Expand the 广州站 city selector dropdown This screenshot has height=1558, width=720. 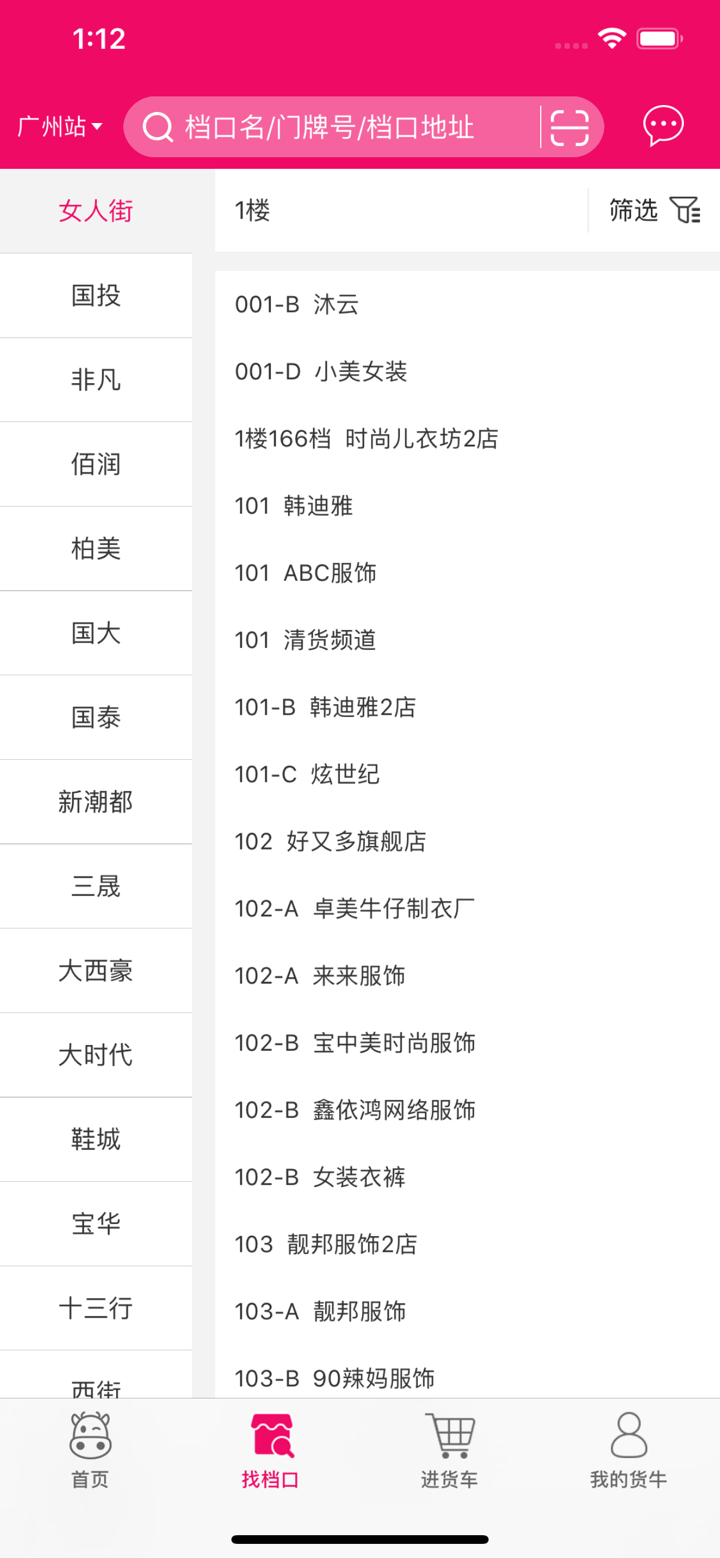(x=57, y=125)
